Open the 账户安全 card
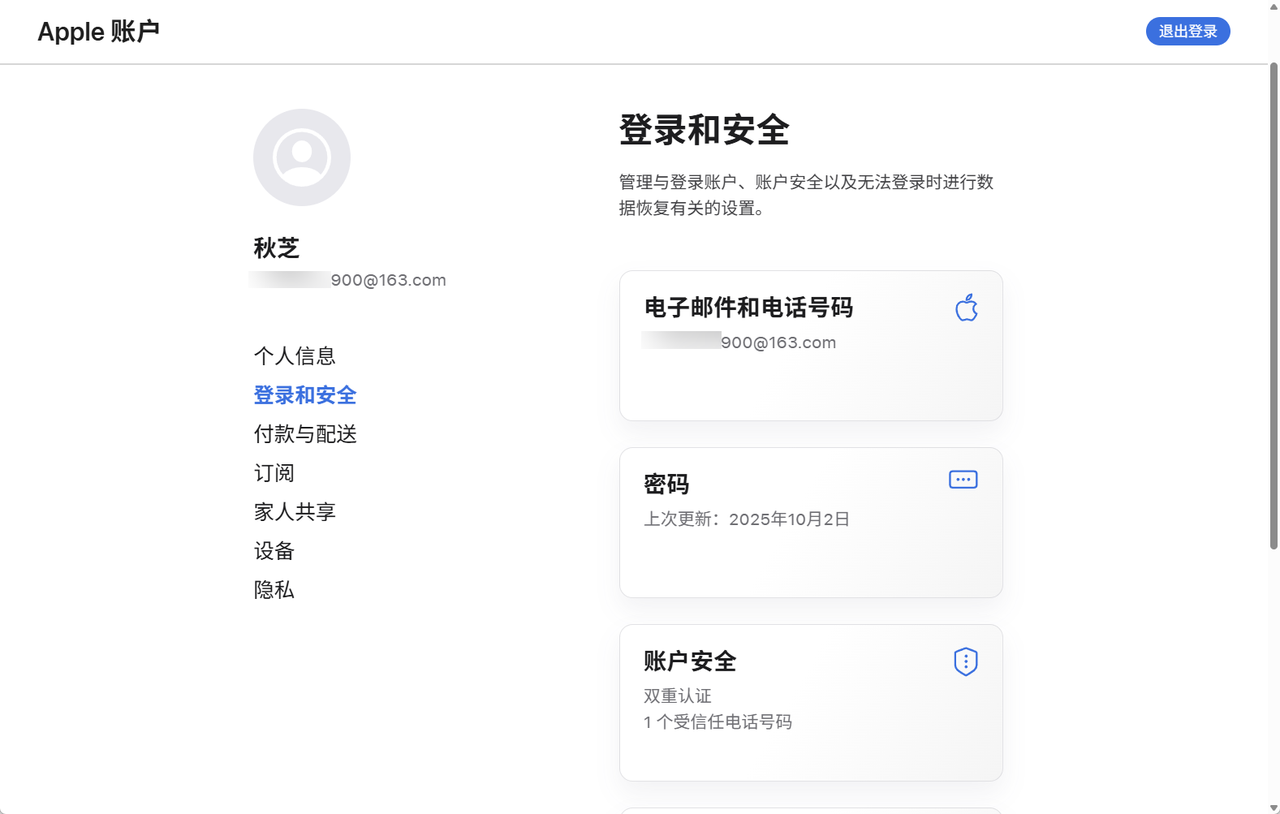1280x814 pixels. [x=810, y=702]
